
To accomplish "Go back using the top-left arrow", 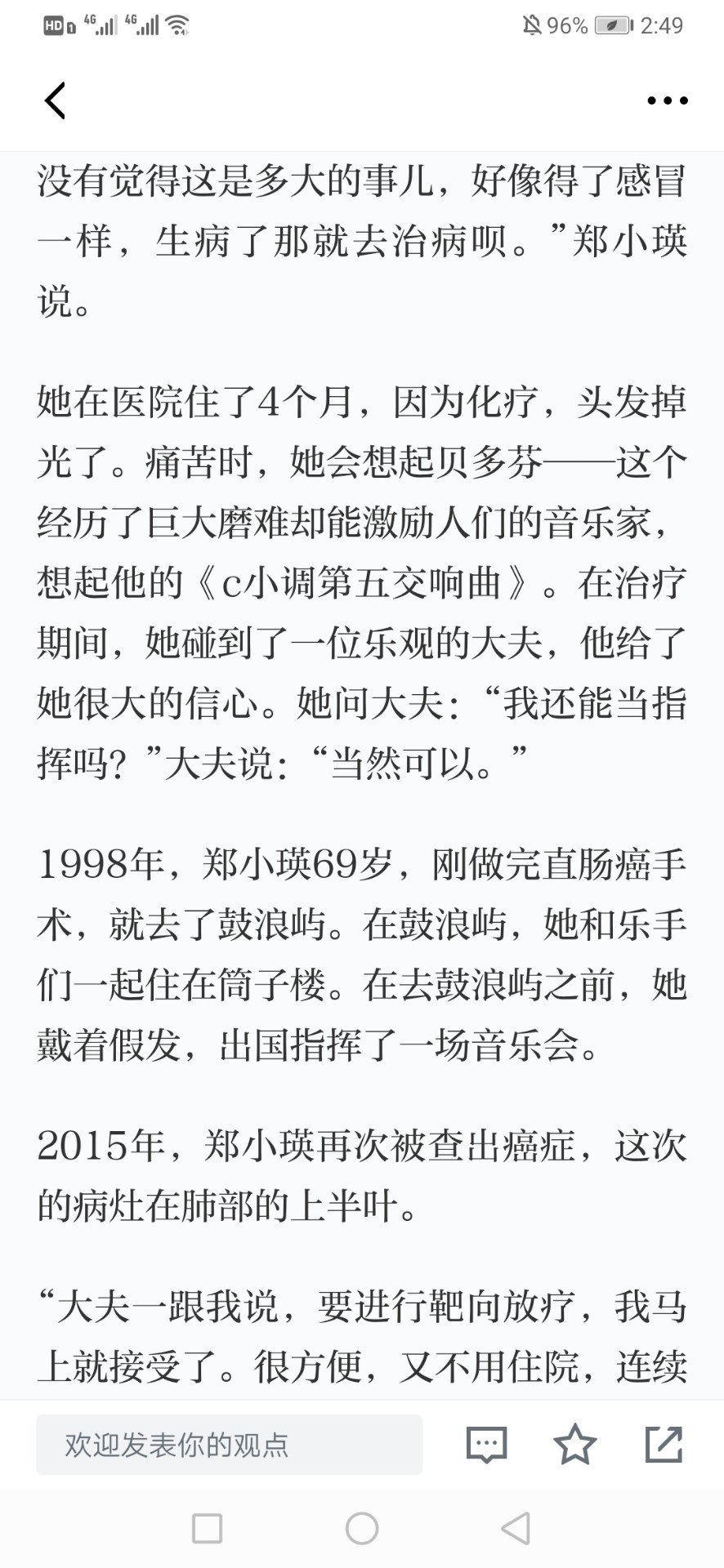I will coord(55,100).
